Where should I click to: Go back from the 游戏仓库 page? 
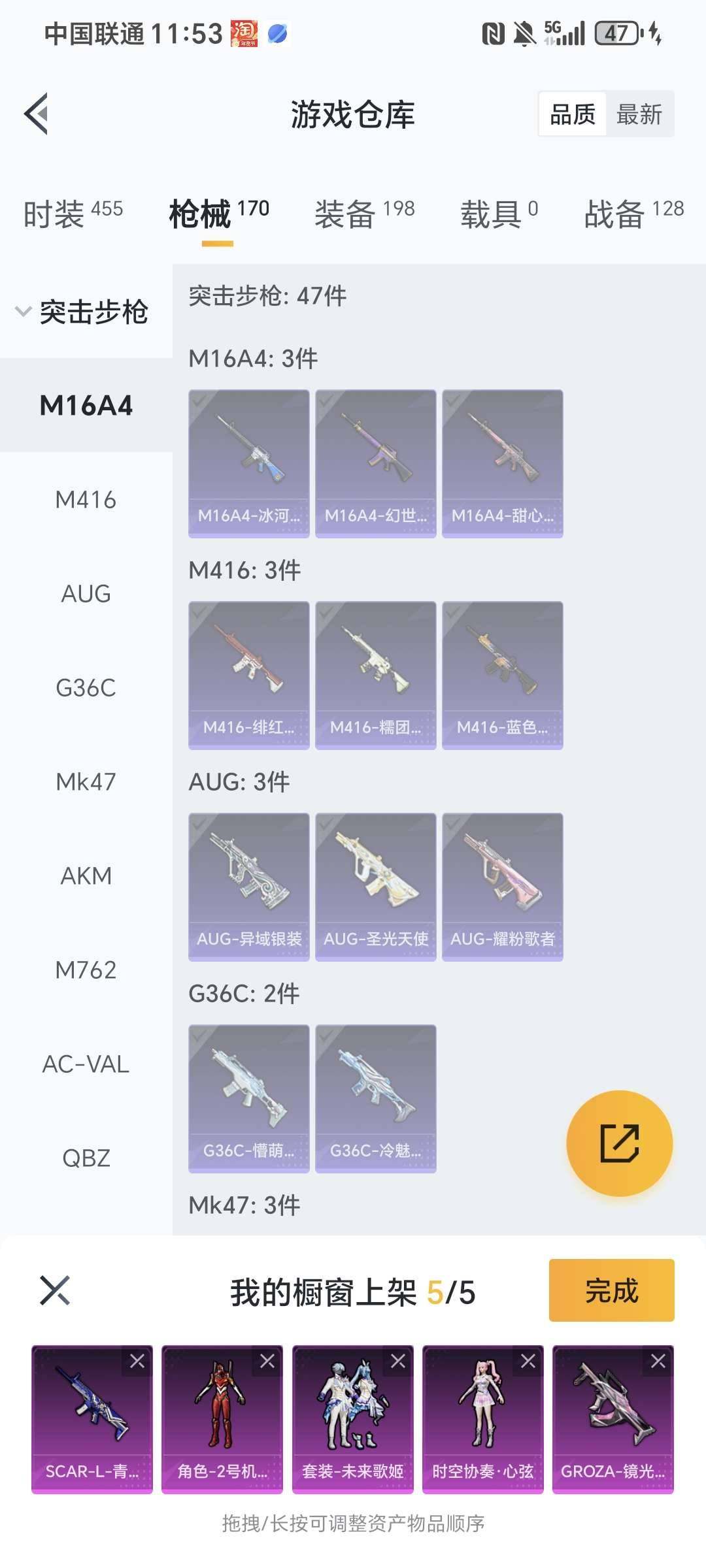[x=37, y=114]
